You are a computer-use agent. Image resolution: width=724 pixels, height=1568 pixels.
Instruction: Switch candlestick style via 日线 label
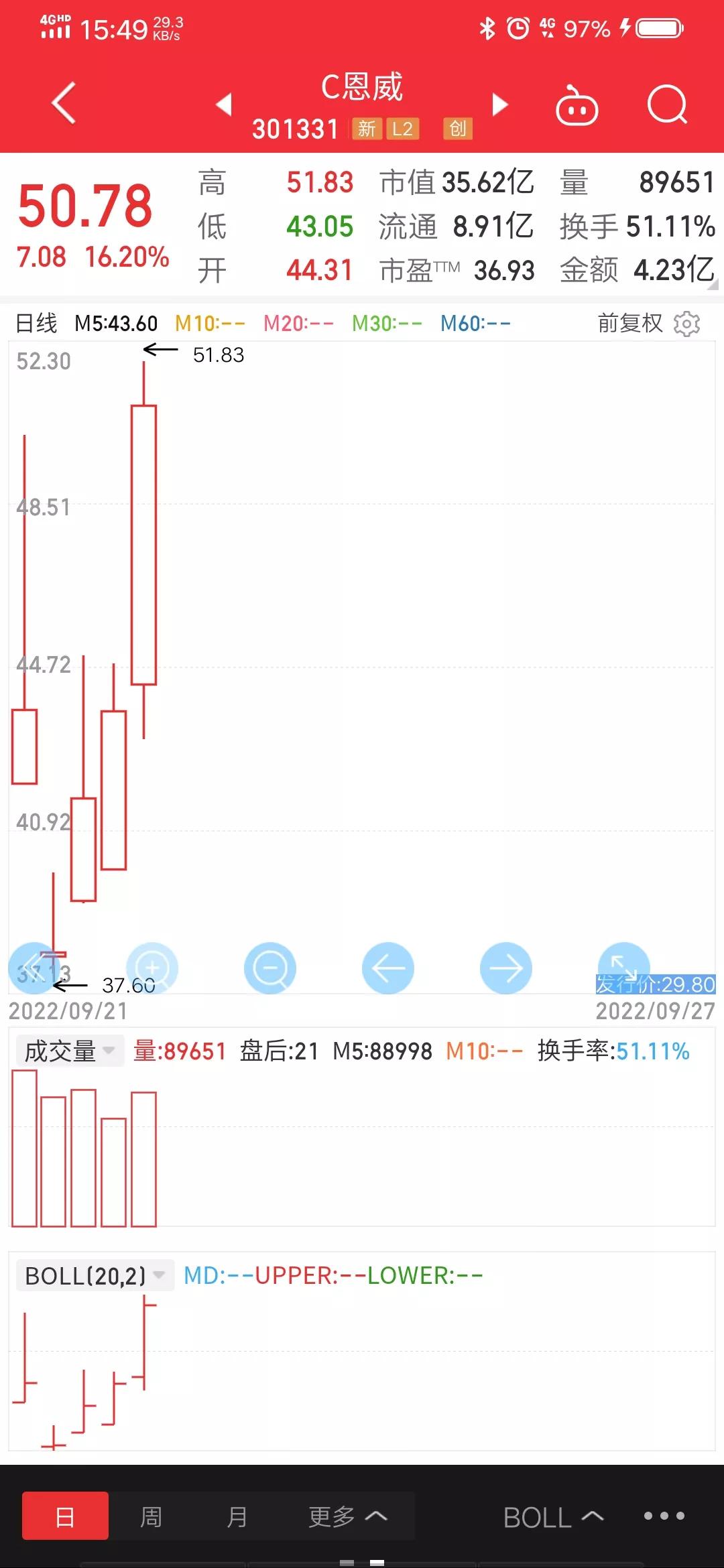pos(37,324)
